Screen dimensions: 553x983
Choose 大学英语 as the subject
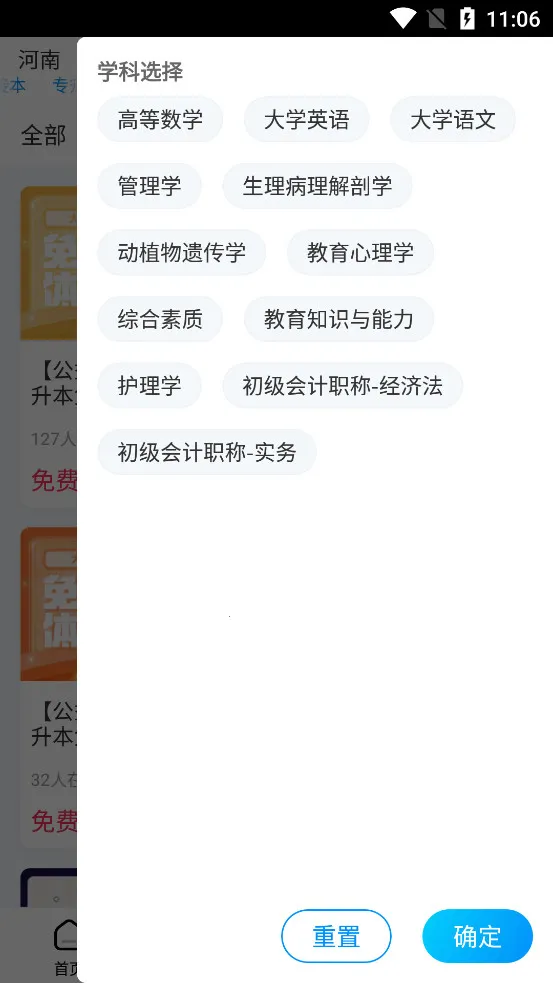306,119
